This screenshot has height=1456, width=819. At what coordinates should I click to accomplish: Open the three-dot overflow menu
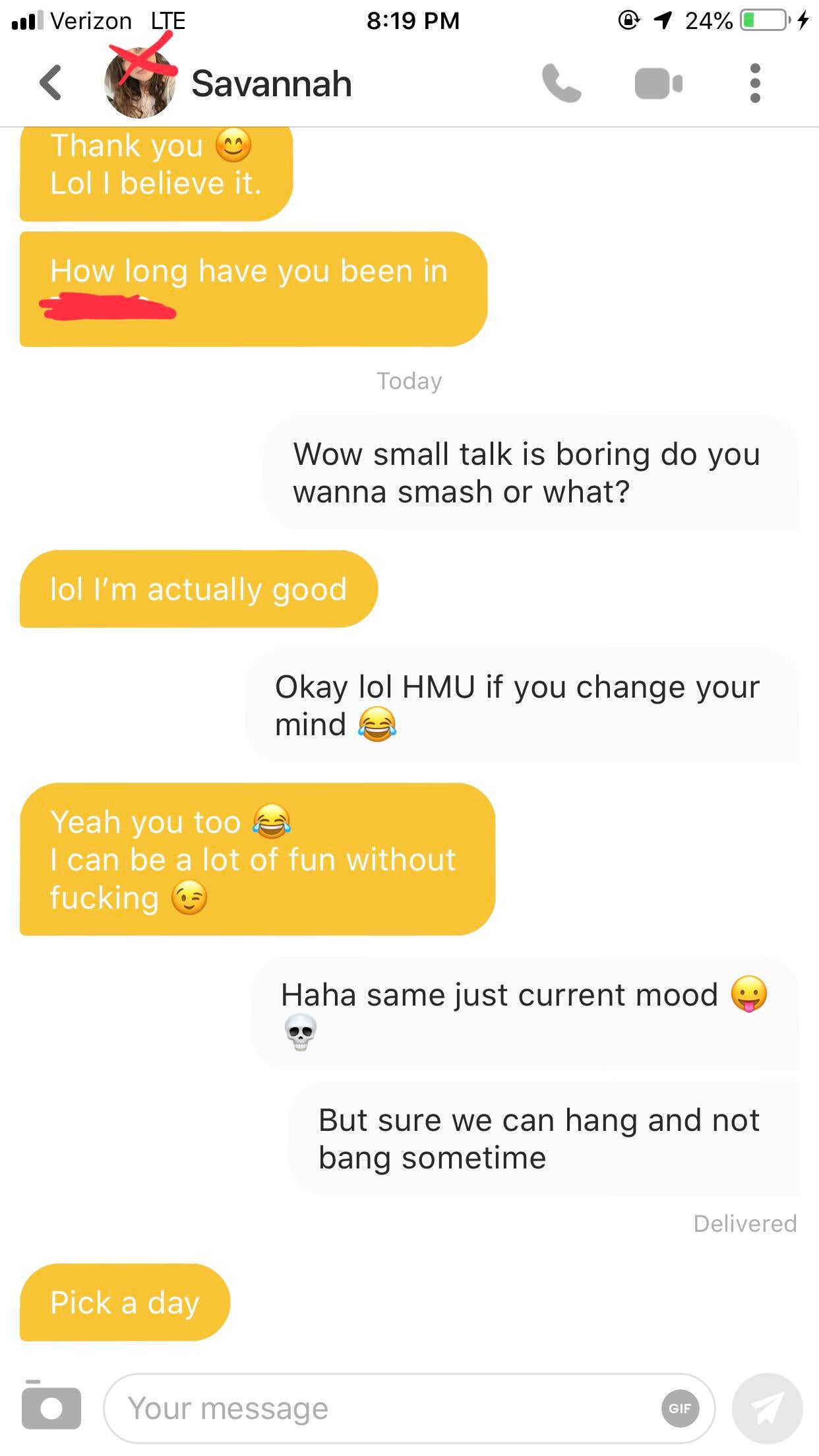tap(755, 83)
